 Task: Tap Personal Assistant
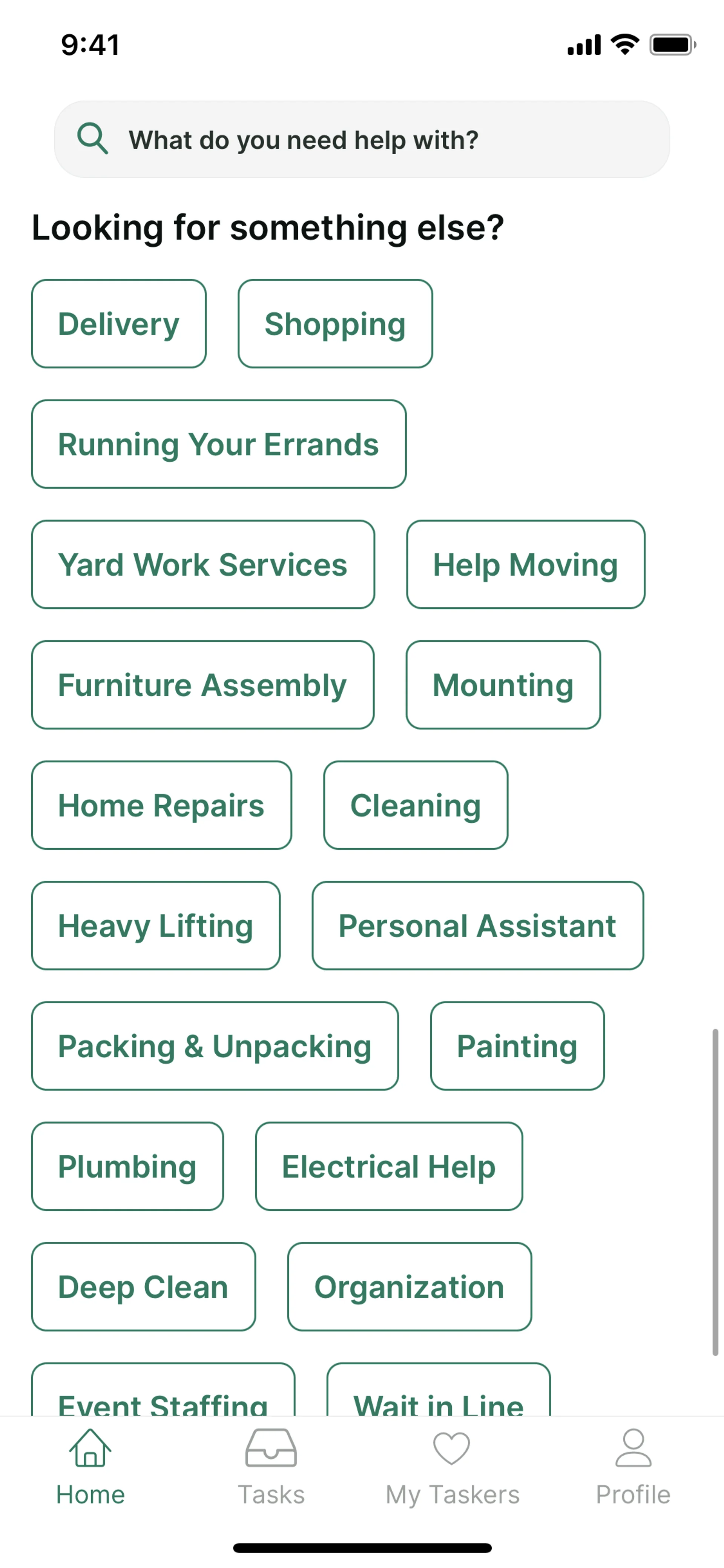click(x=478, y=926)
